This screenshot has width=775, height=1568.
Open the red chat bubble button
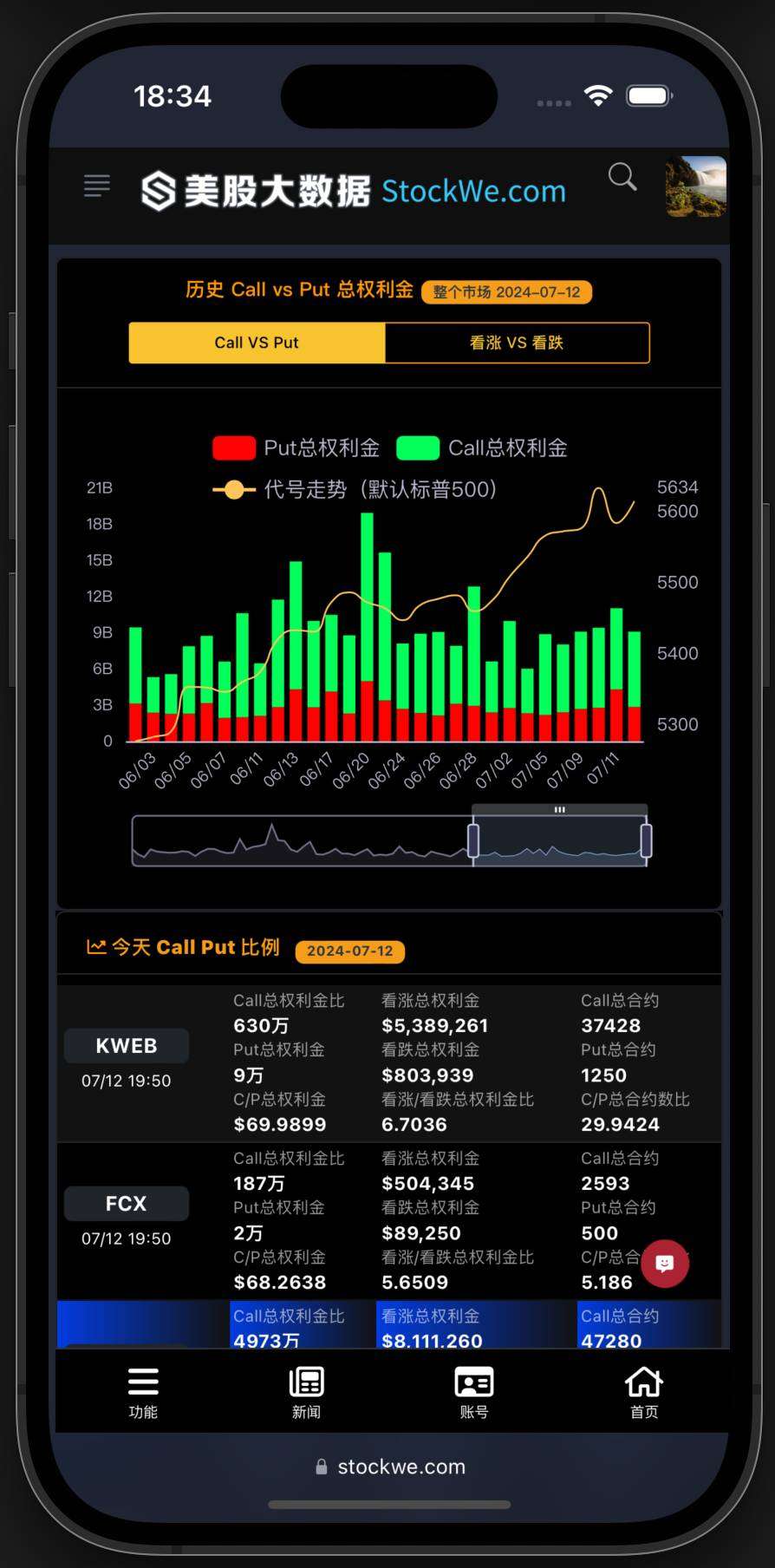pos(665,1264)
